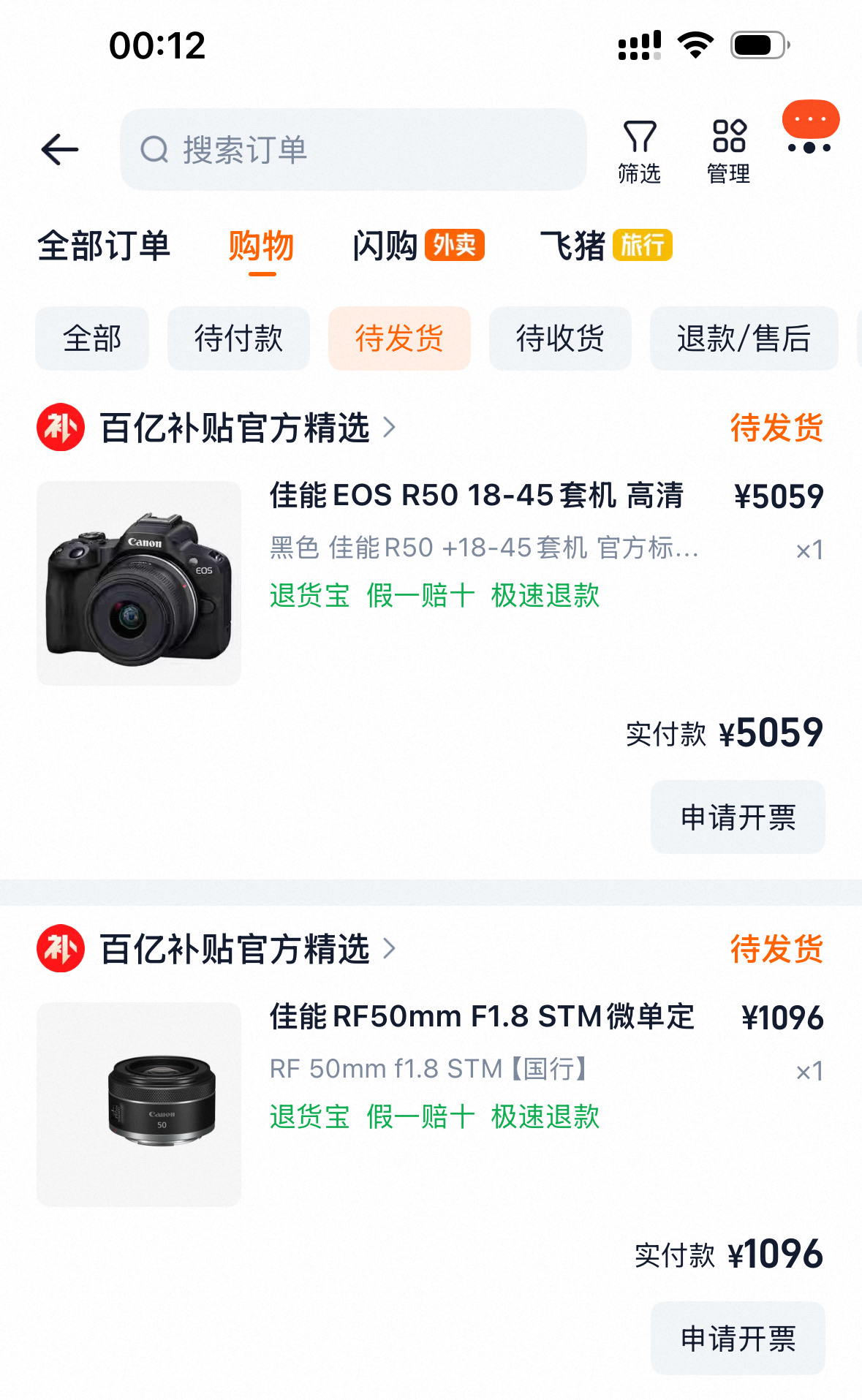Open the store link above the 佳能 EOS R50 order
Viewport: 862px width, 1400px height.
(216, 428)
